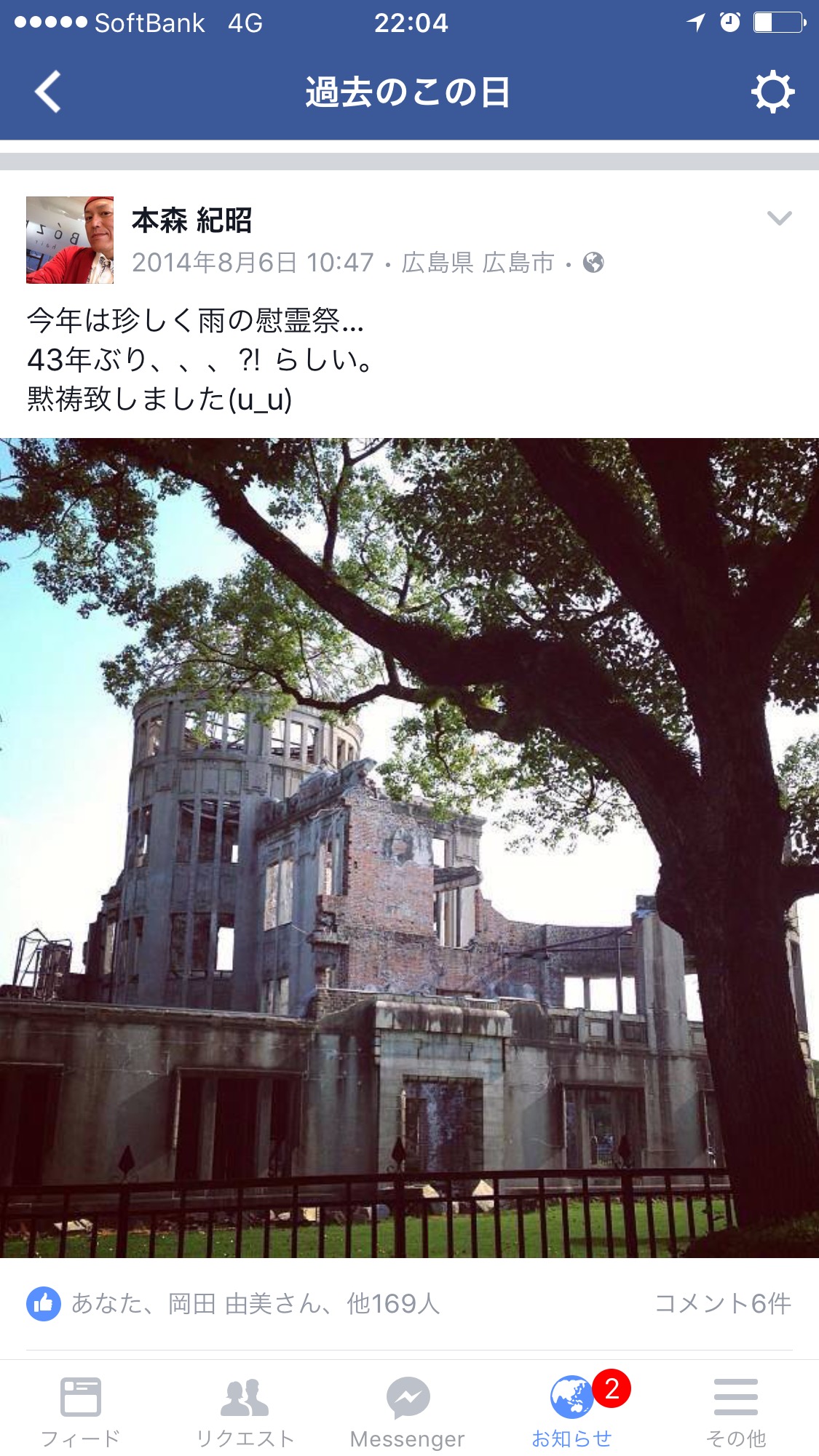Expand the post options chevron
This screenshot has height=1456, width=819.
pos(779,218)
